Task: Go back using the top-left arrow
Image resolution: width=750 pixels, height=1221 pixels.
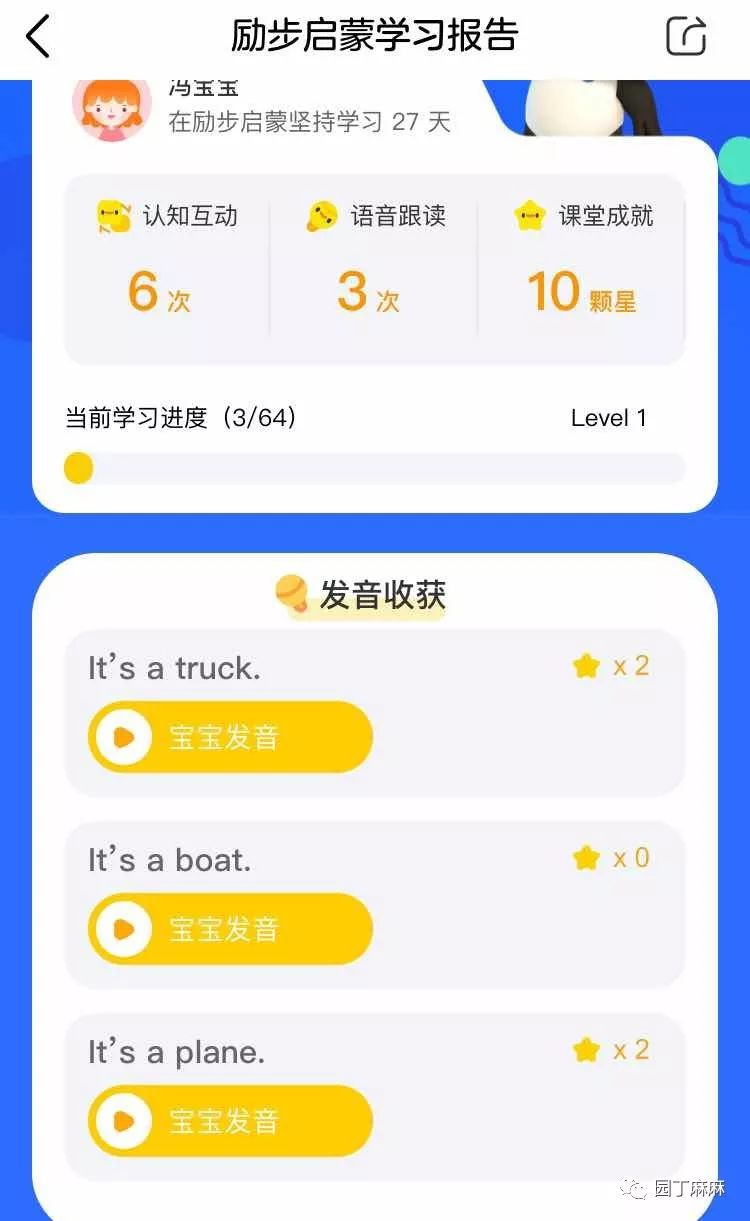Action: [38, 38]
